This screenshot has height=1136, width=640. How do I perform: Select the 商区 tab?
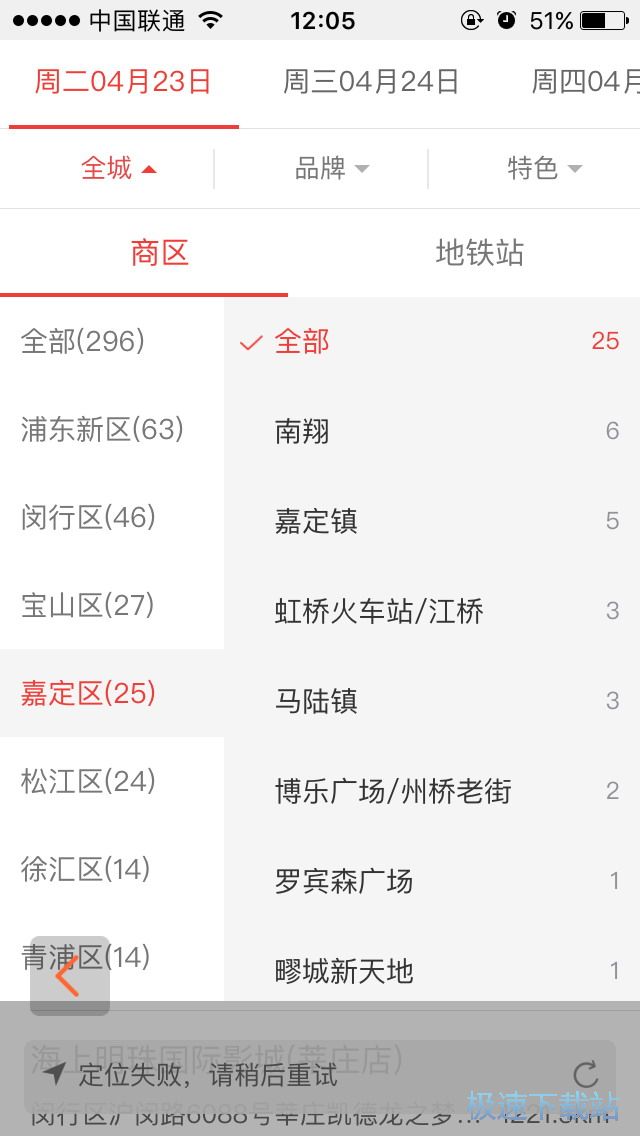159,253
